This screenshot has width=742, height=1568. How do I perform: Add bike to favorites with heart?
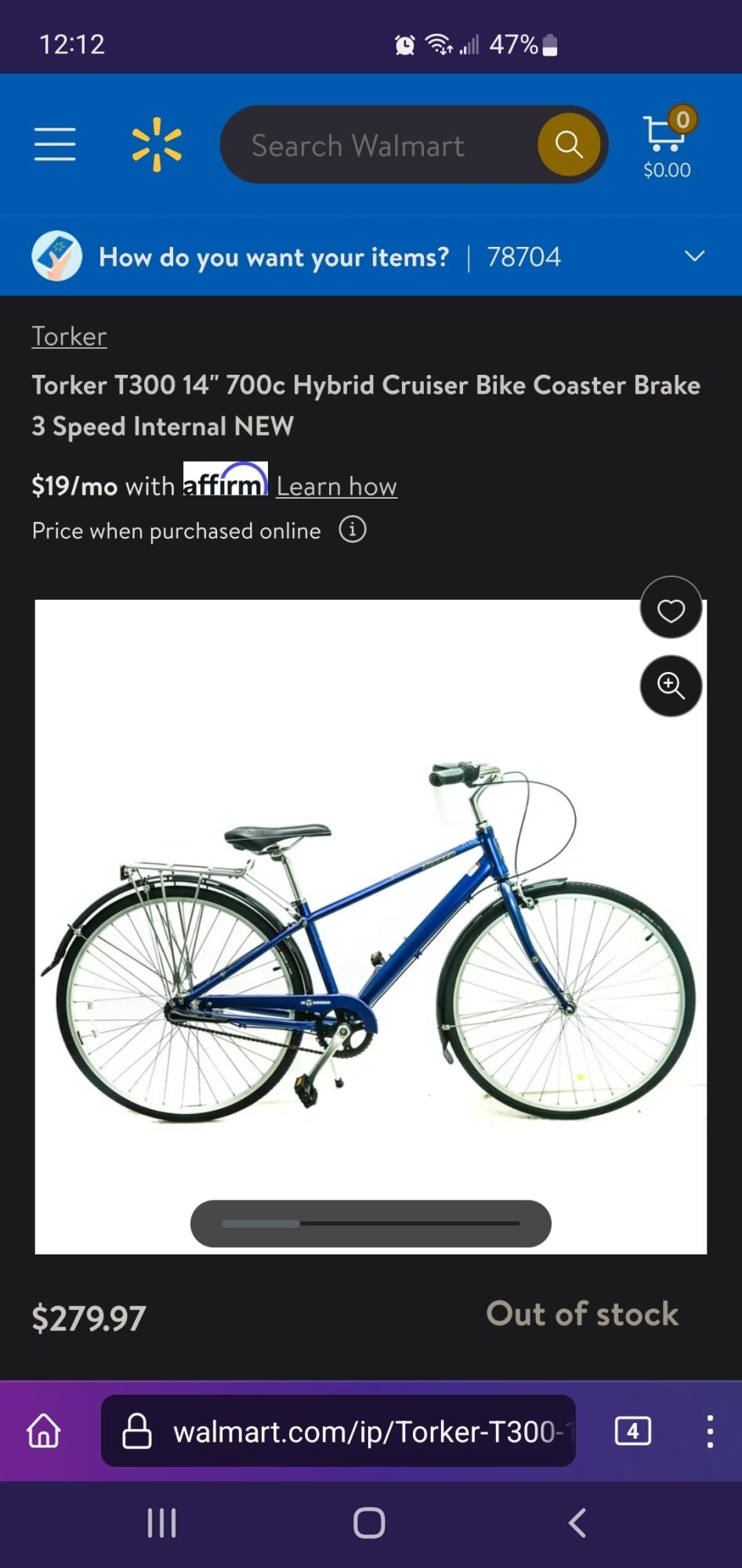point(671,609)
